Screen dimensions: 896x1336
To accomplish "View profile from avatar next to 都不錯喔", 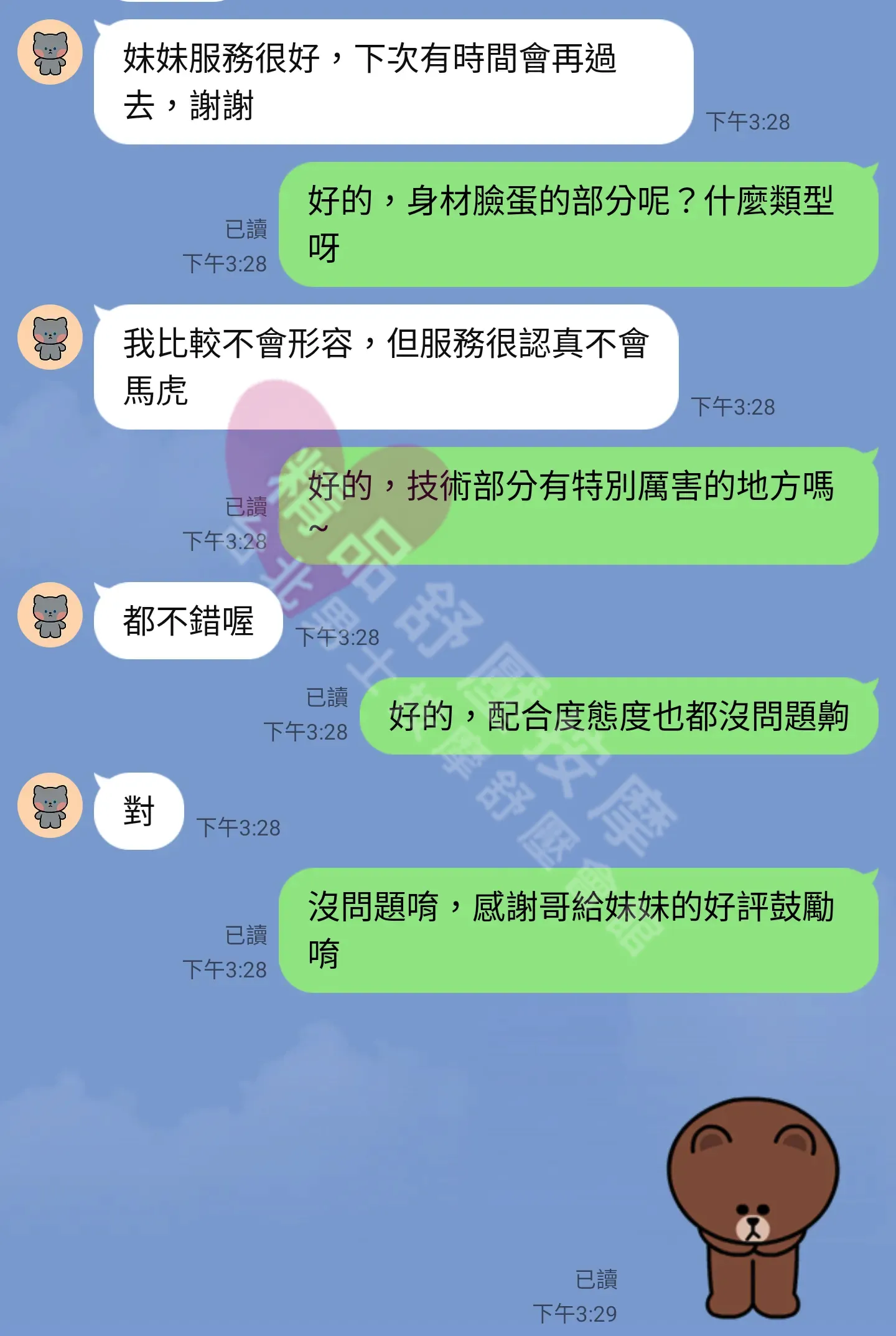I will [x=50, y=615].
